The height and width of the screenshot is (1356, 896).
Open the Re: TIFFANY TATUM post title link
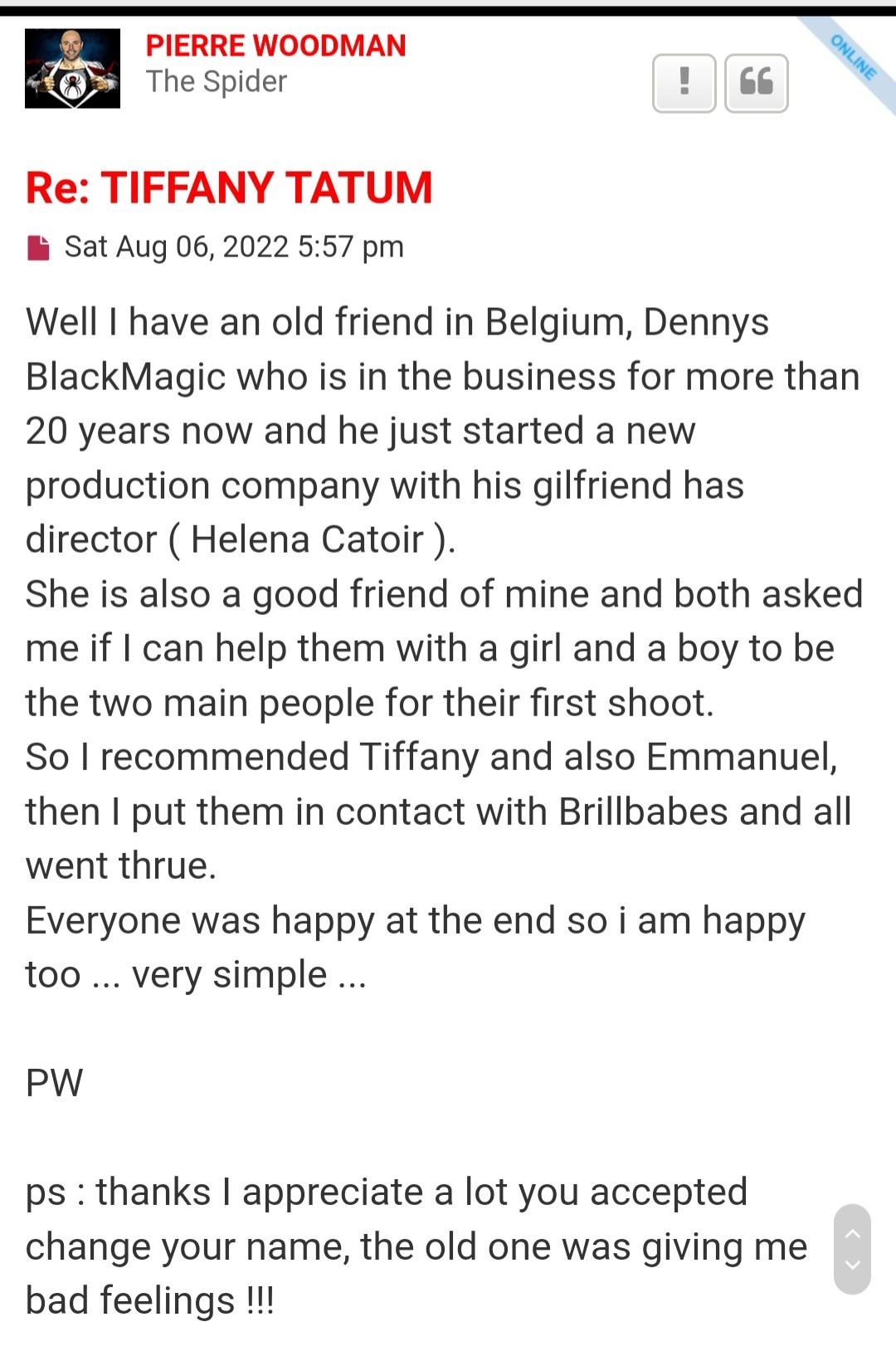pyautogui.click(x=229, y=188)
